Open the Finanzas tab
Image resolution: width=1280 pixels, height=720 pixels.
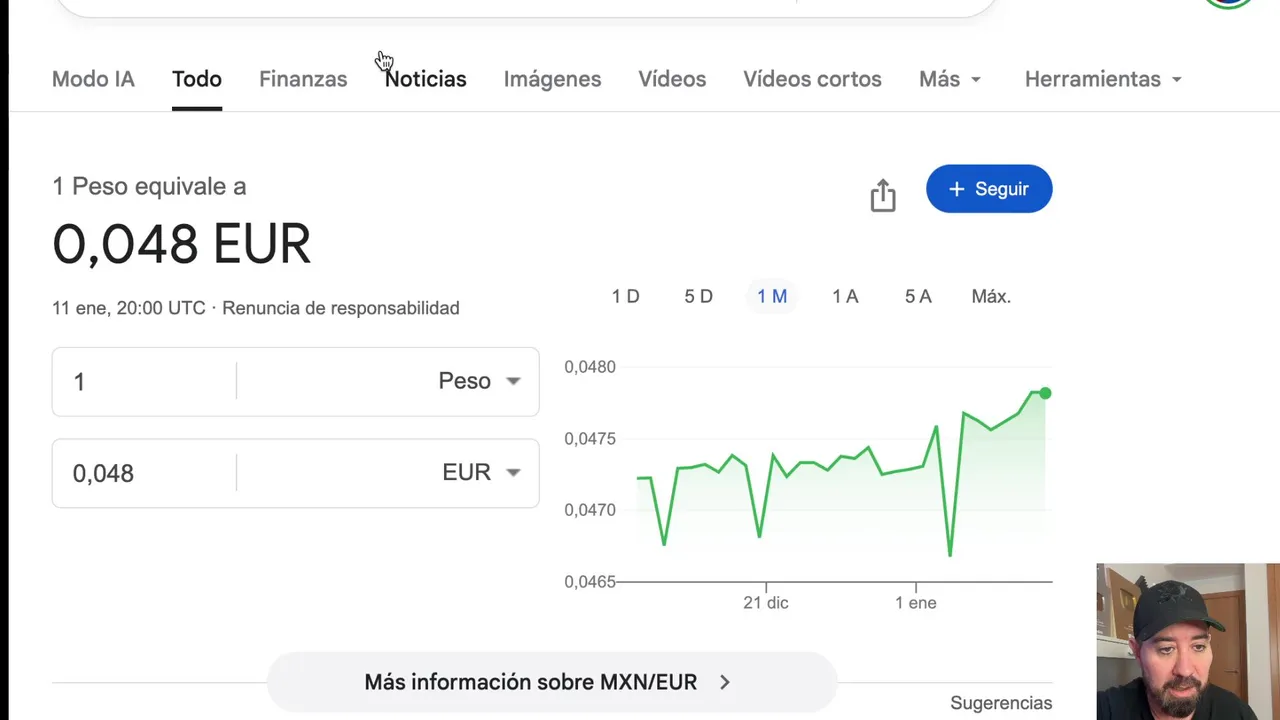coord(303,79)
